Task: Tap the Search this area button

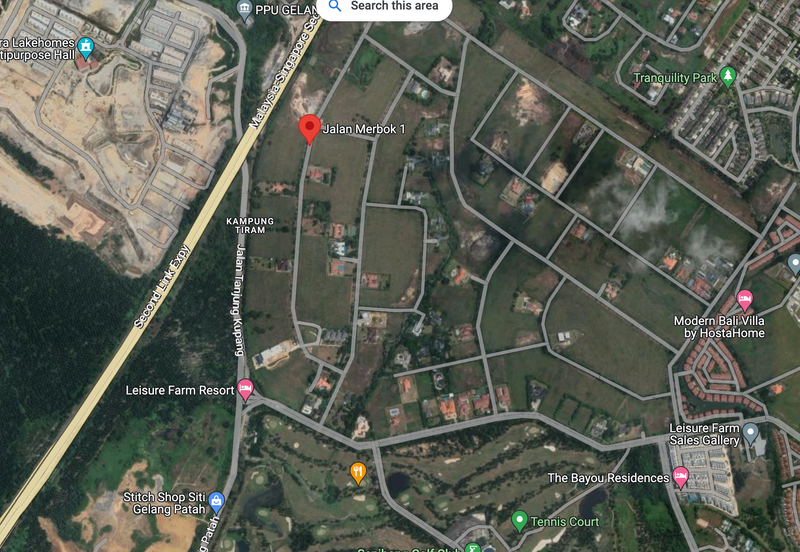Action: pos(385,6)
